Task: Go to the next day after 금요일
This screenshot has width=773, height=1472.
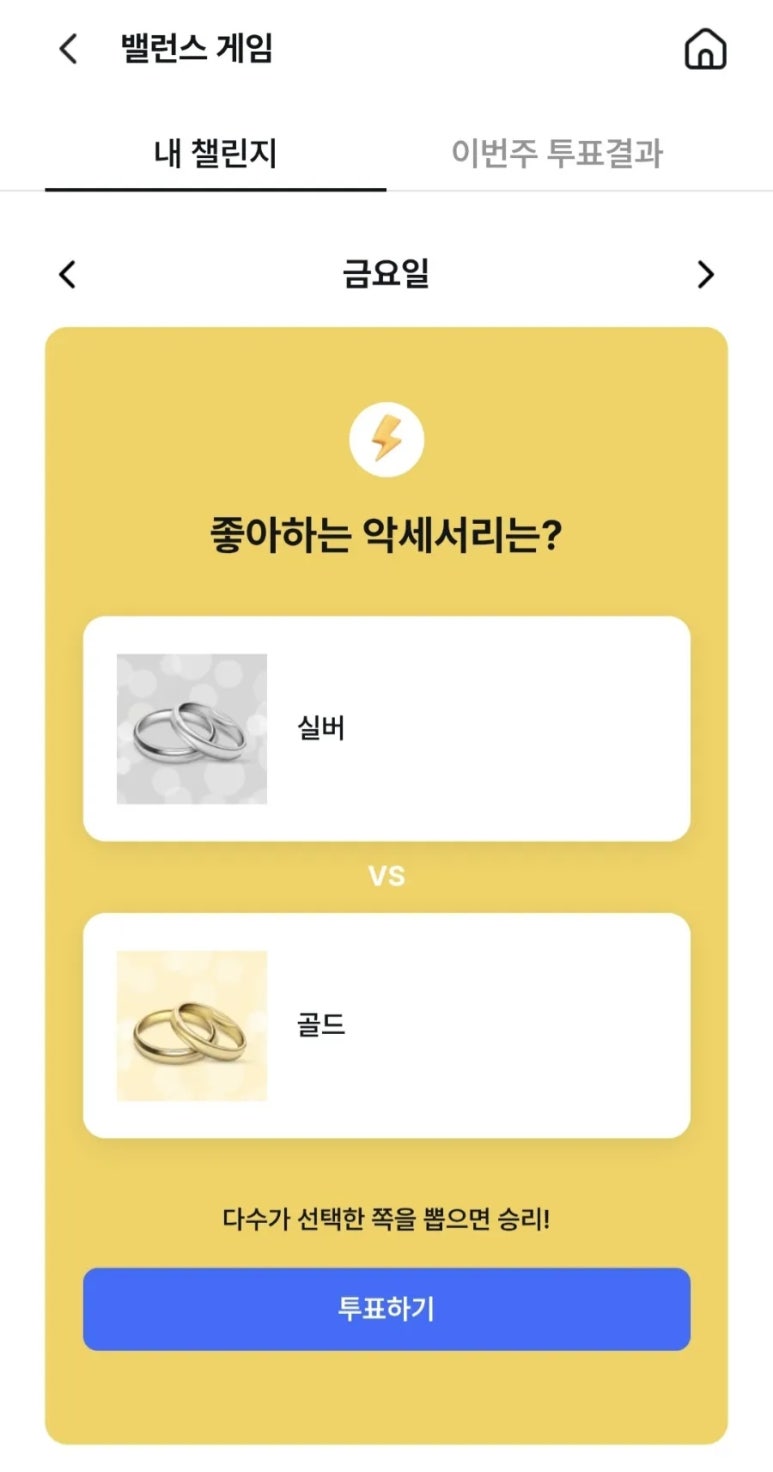Action: tap(705, 274)
